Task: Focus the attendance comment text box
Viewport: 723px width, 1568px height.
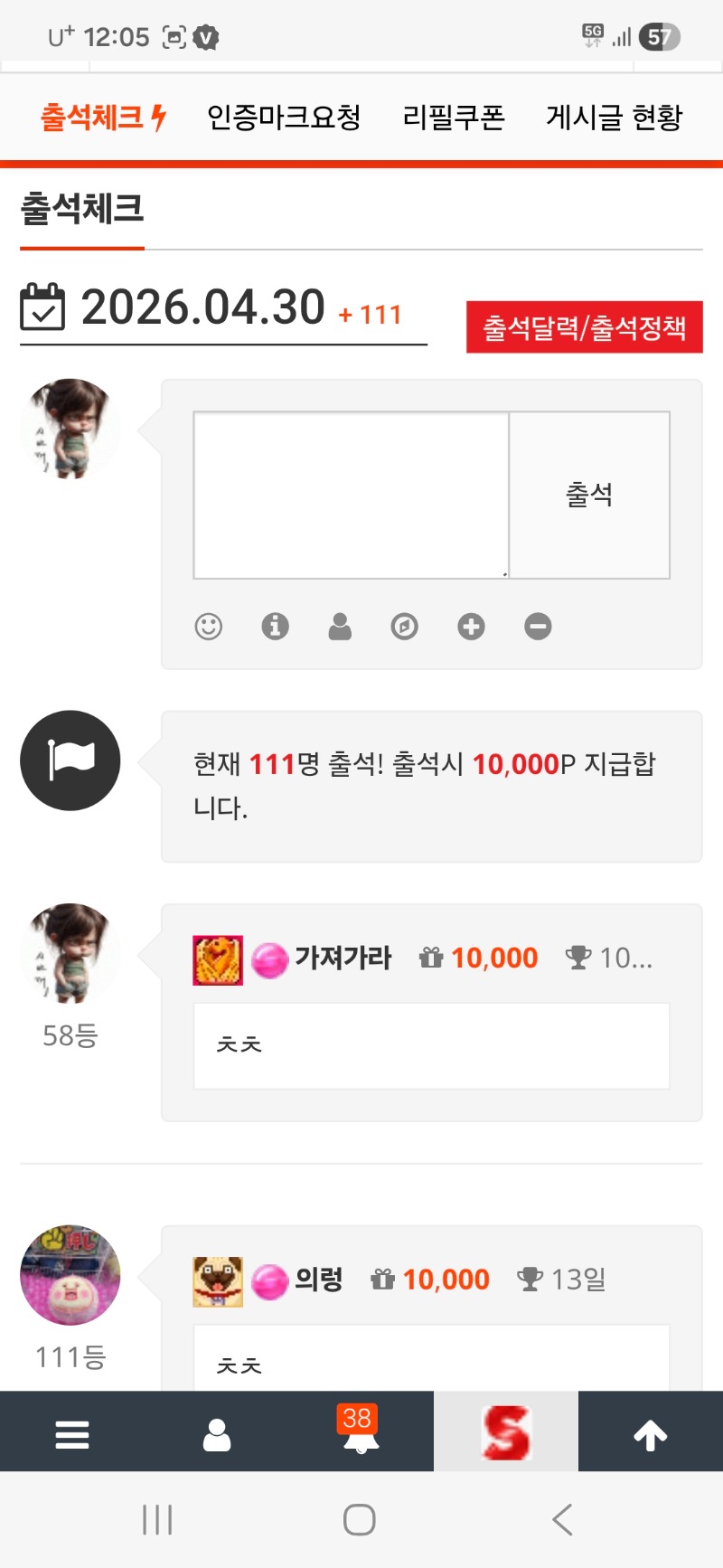Action: 352,495
